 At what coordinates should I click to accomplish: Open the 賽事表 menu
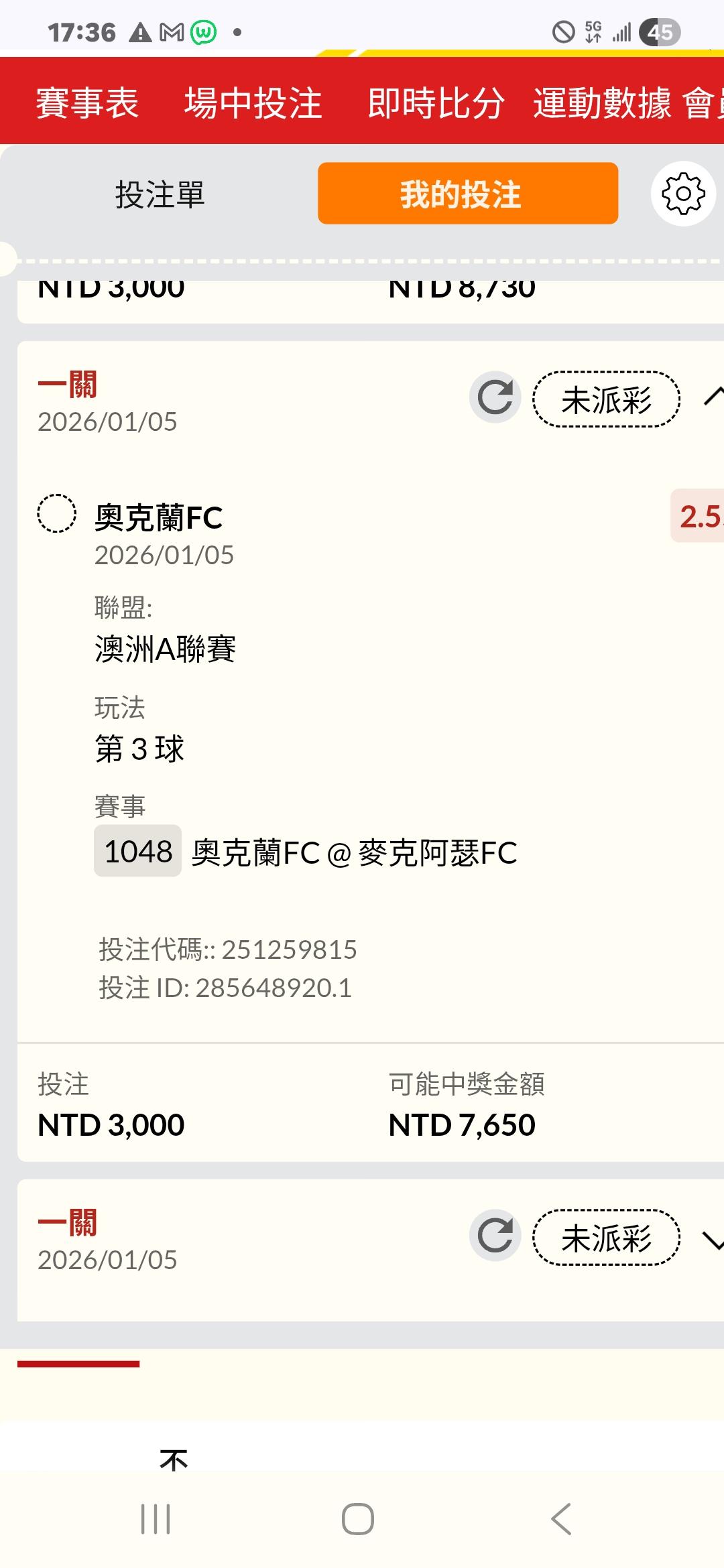(x=87, y=103)
